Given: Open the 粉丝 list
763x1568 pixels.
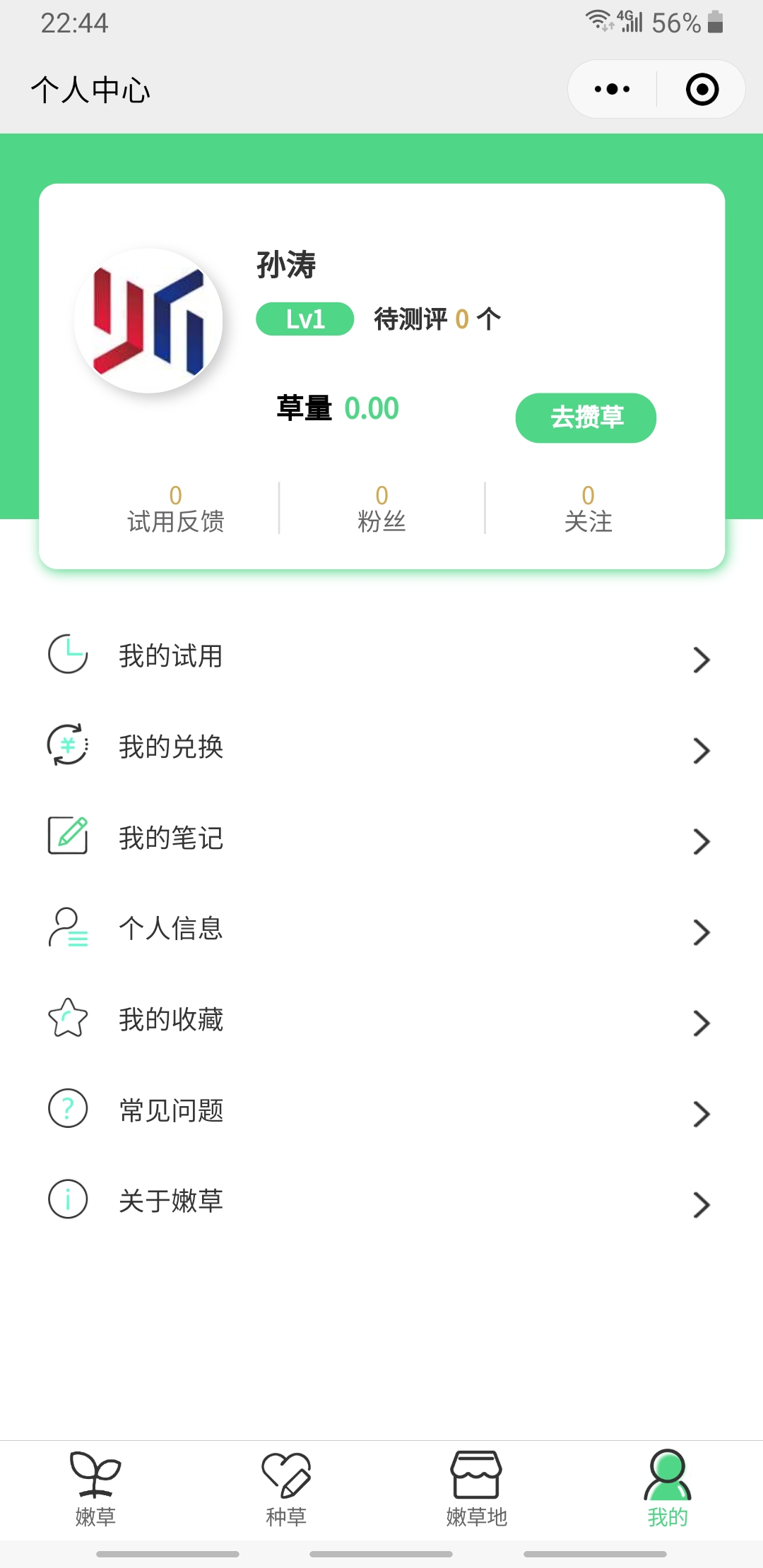Looking at the screenshot, I should (x=381, y=509).
